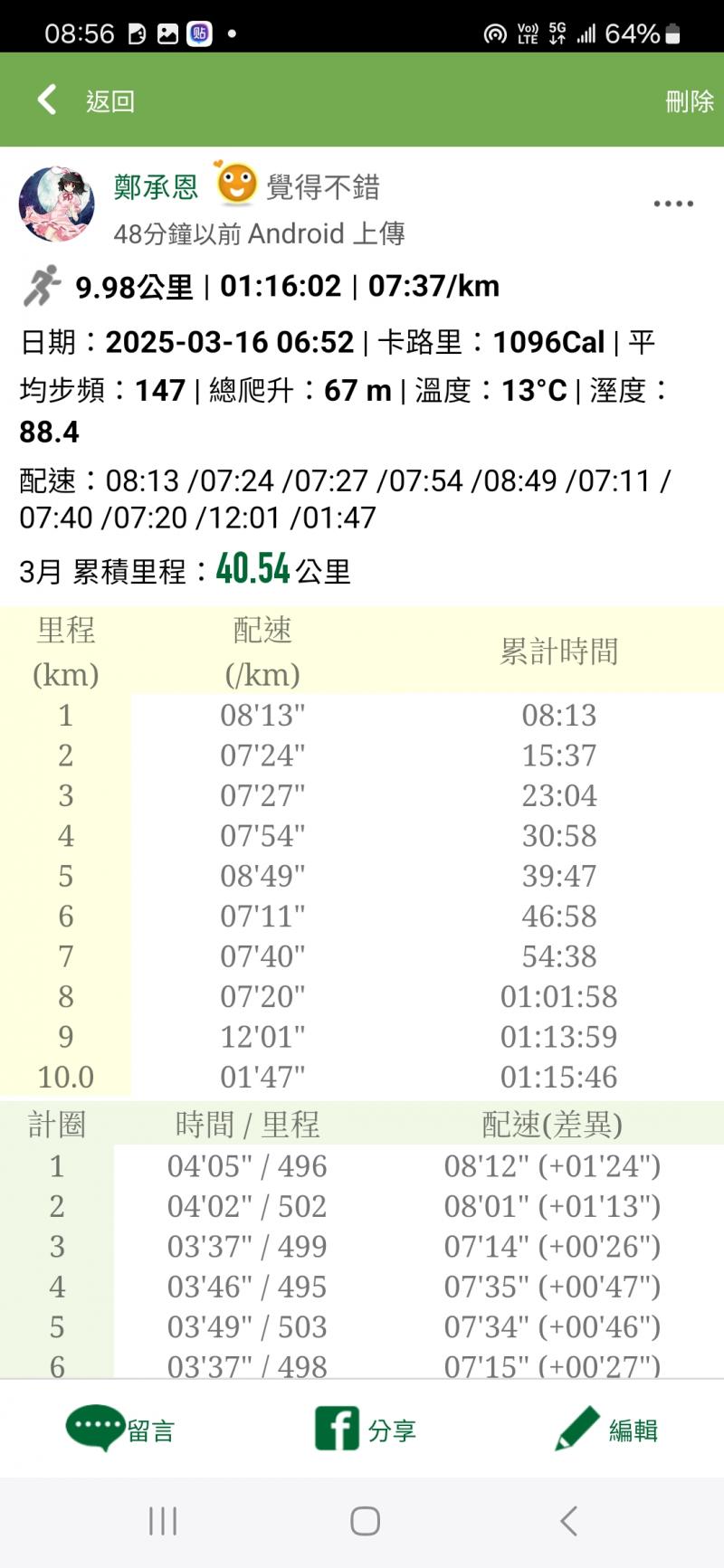Delete this run record with 刪除
The image size is (724, 1568).
690,101
